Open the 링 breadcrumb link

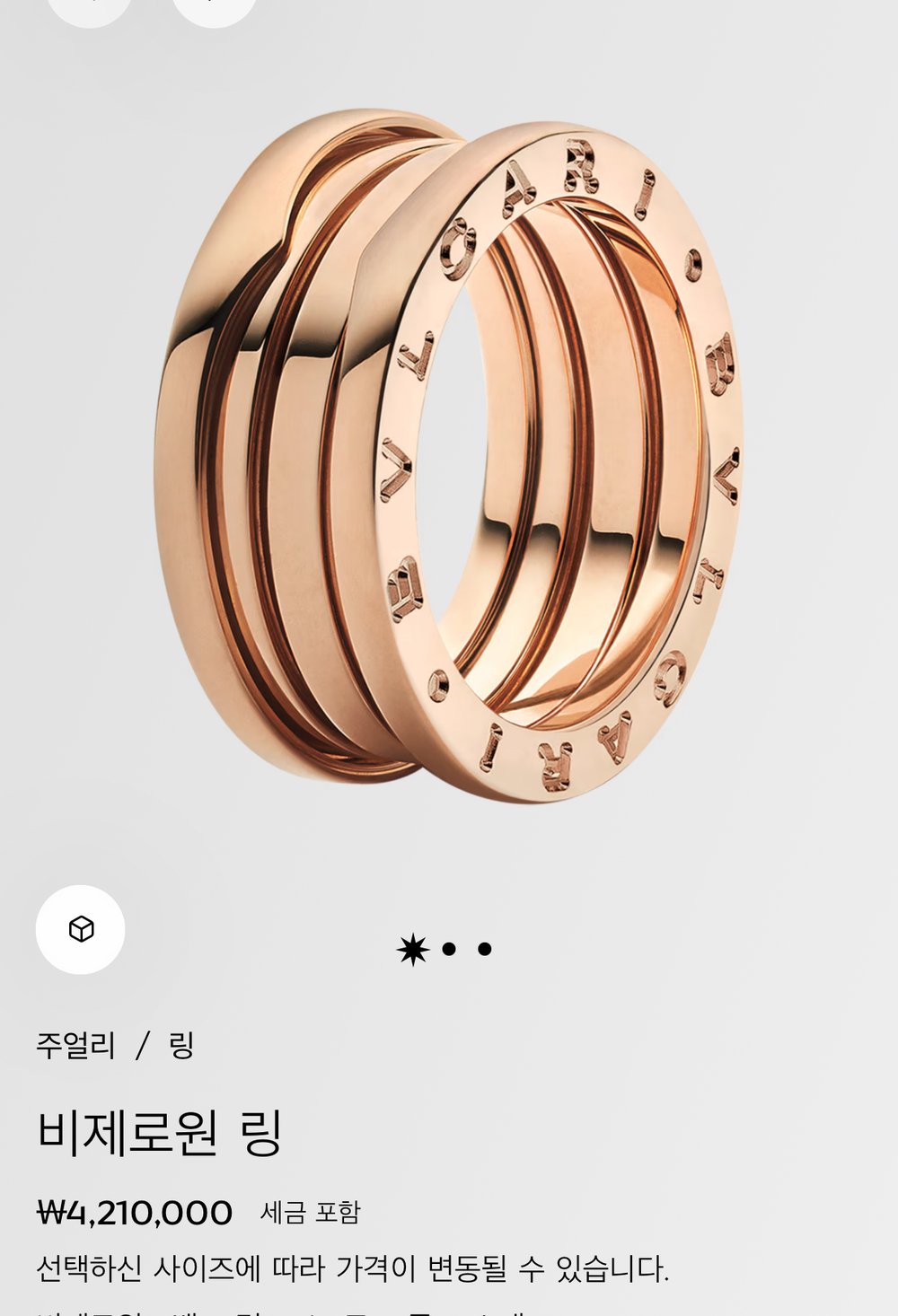point(181,1045)
